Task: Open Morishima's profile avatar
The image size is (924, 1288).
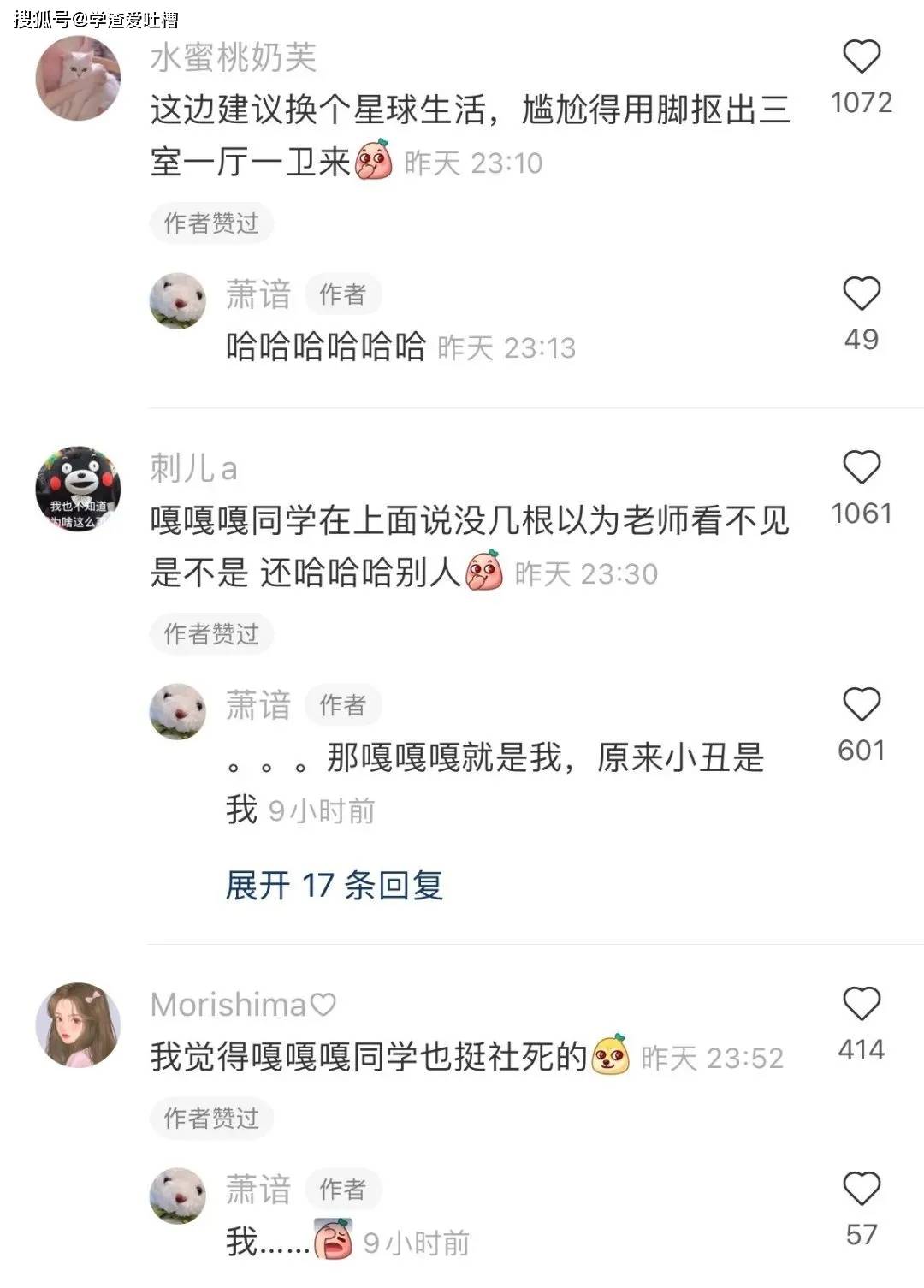Action: pyautogui.click(x=78, y=1025)
